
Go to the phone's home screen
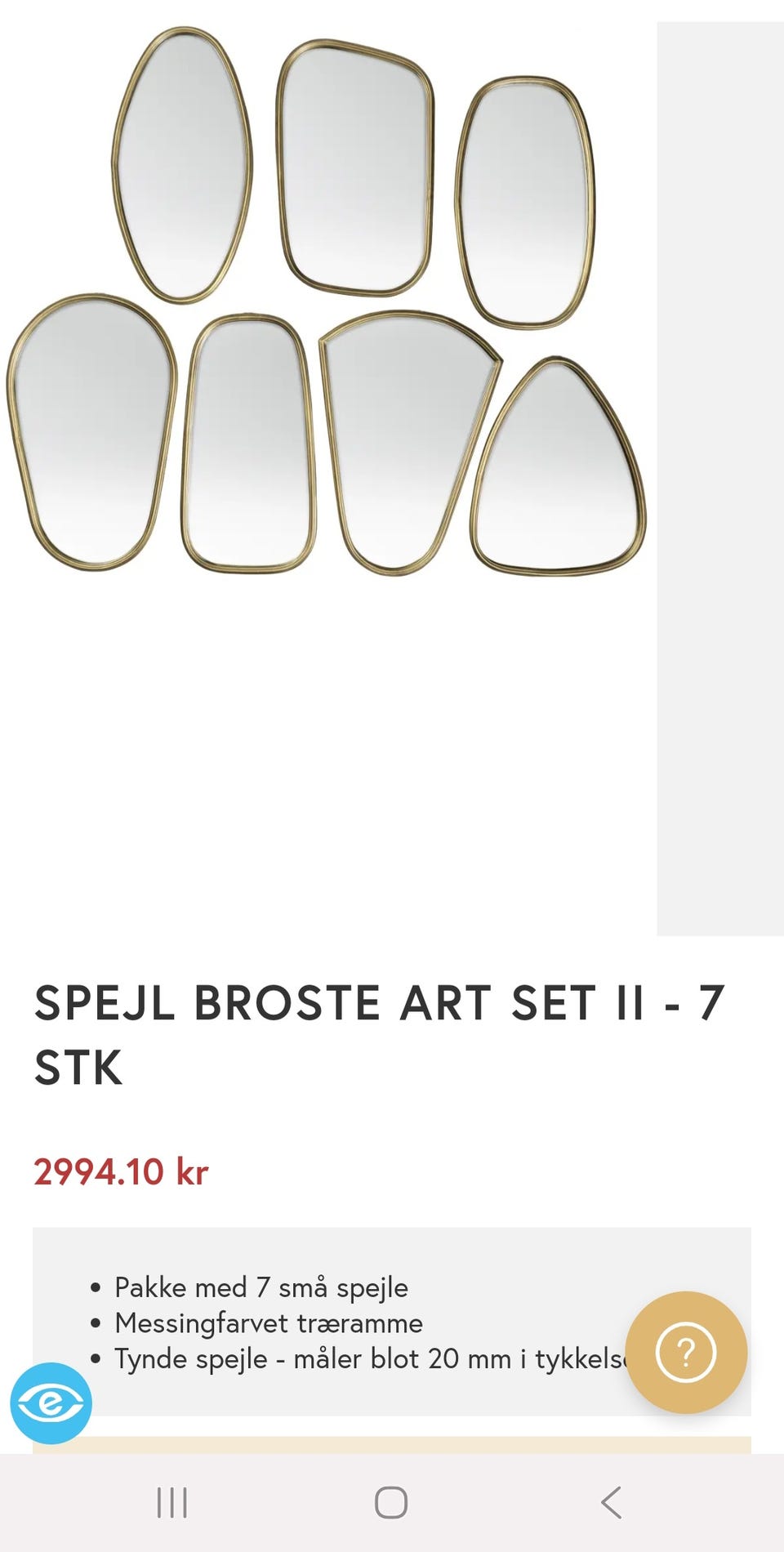point(391,1502)
